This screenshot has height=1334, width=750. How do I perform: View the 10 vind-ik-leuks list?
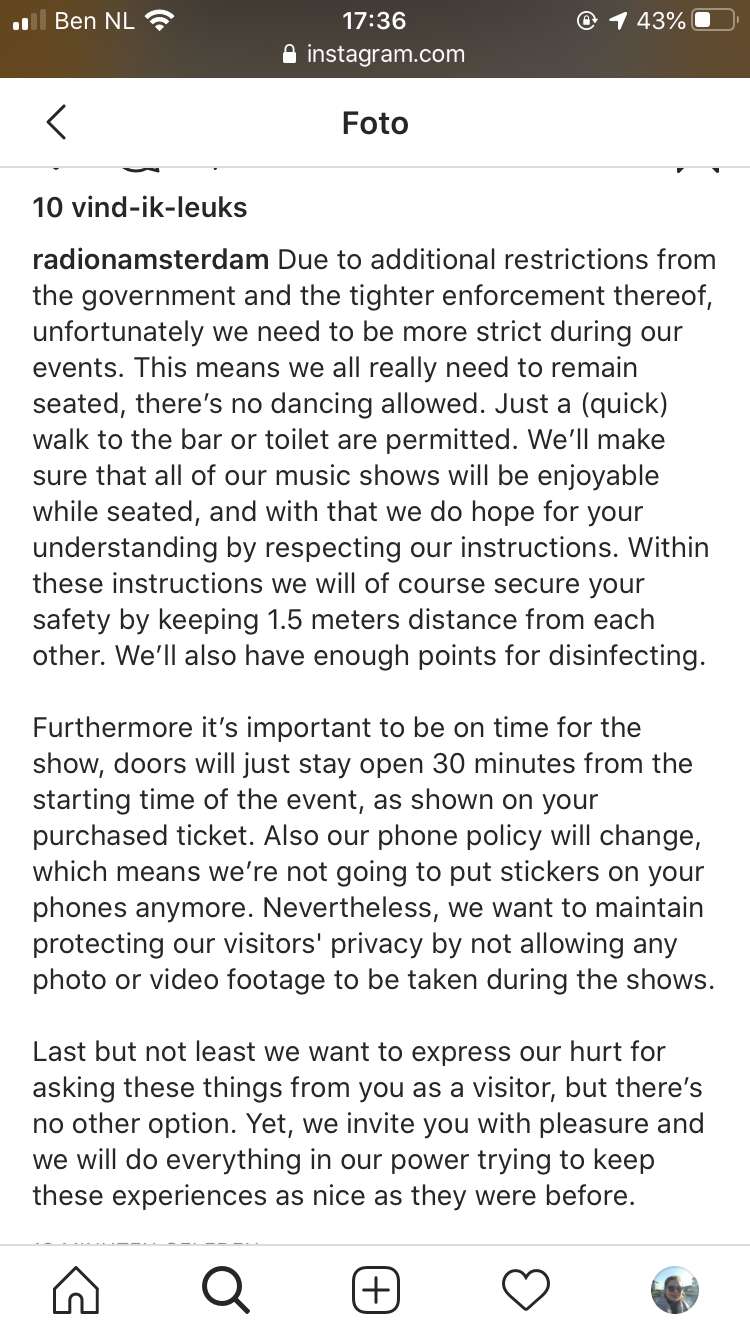(x=140, y=207)
